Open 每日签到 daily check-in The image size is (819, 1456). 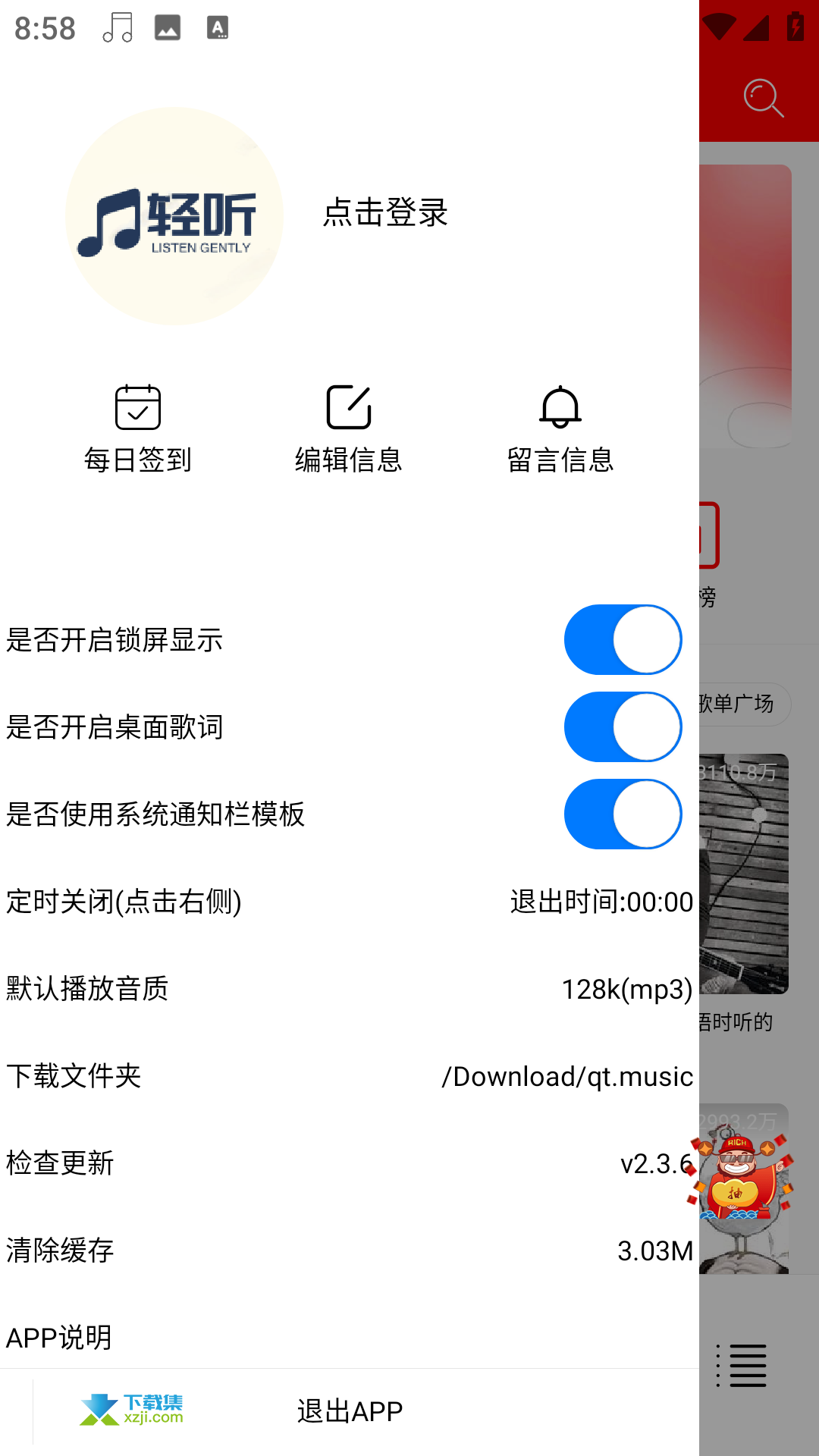[138, 429]
